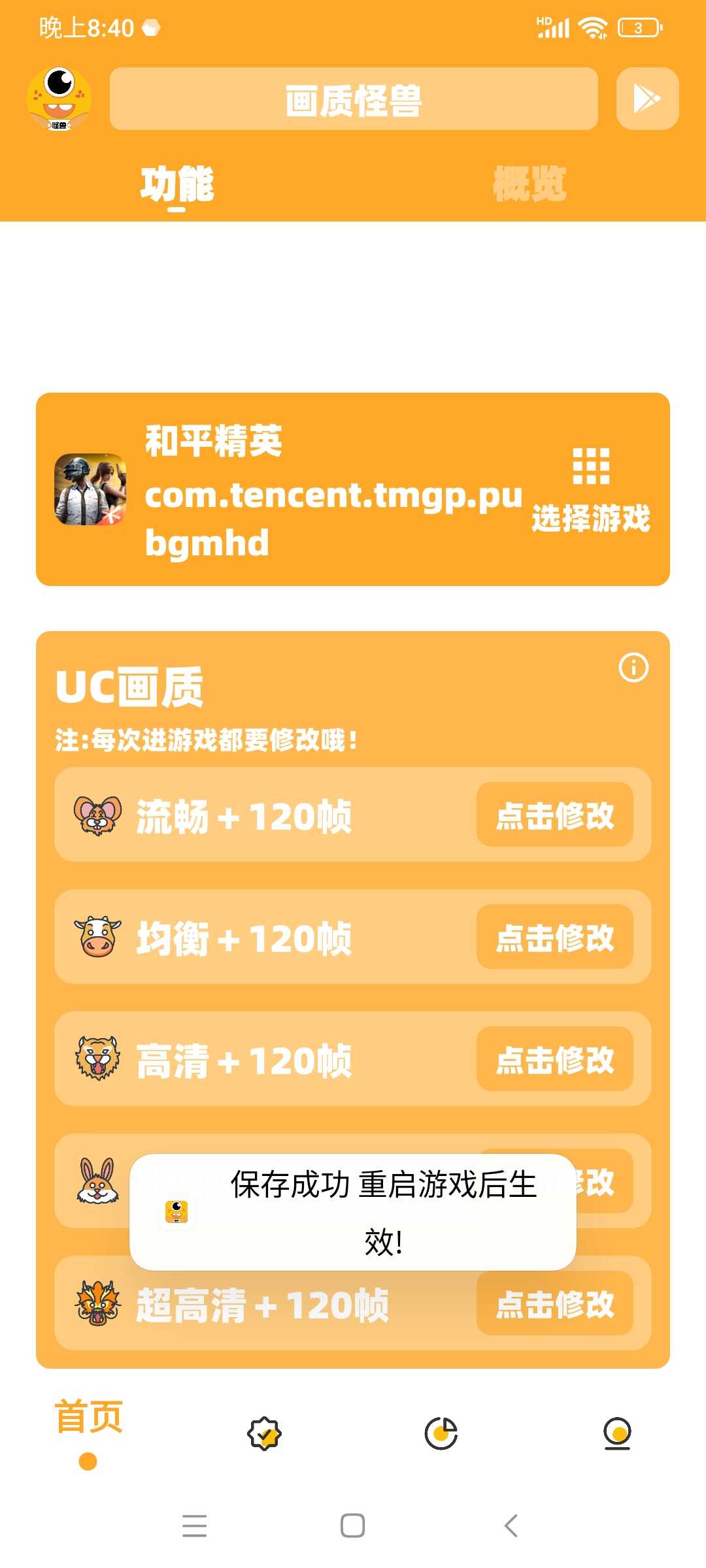Open the pie chart tab in bottom bar
The image size is (706, 1568).
(x=441, y=1434)
